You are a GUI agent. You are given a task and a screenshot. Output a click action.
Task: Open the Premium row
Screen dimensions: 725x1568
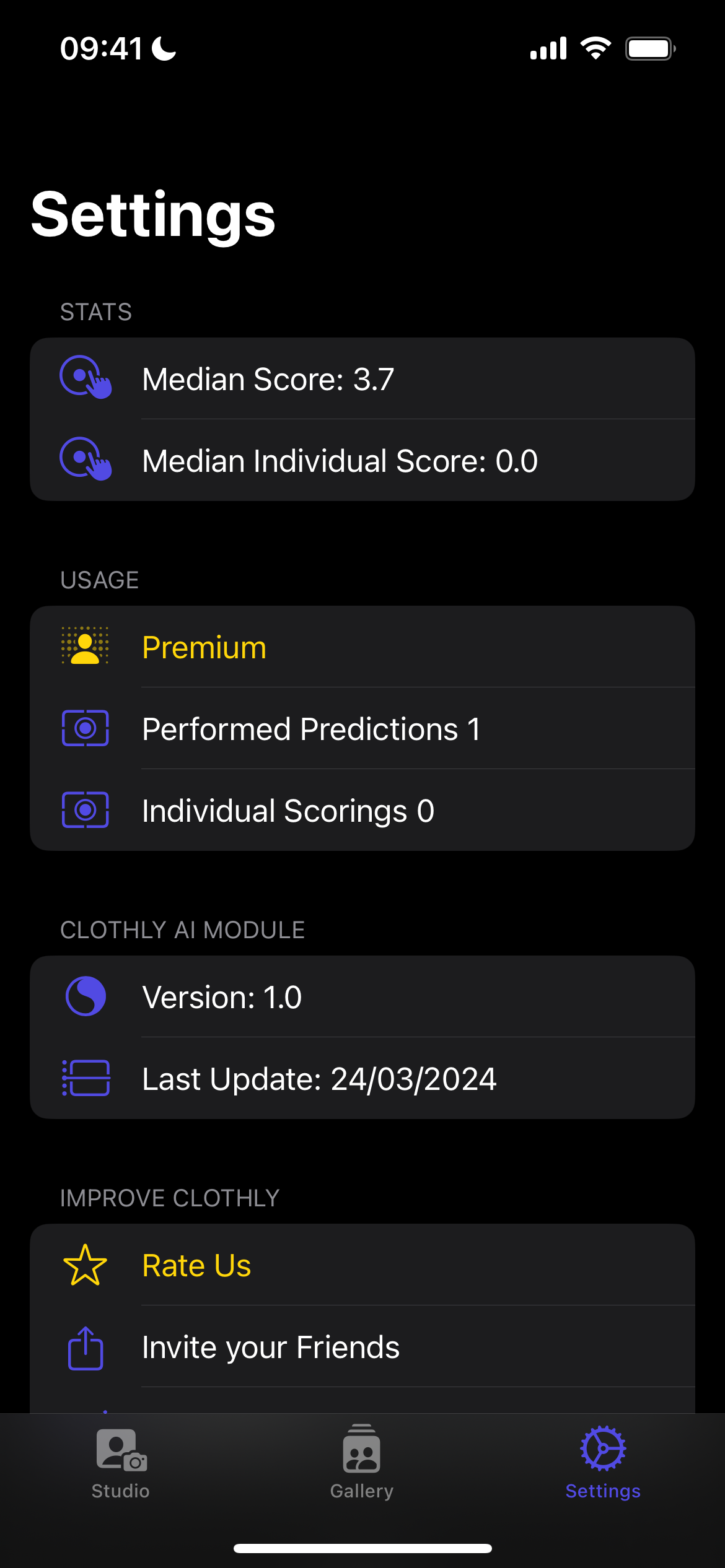pos(362,647)
